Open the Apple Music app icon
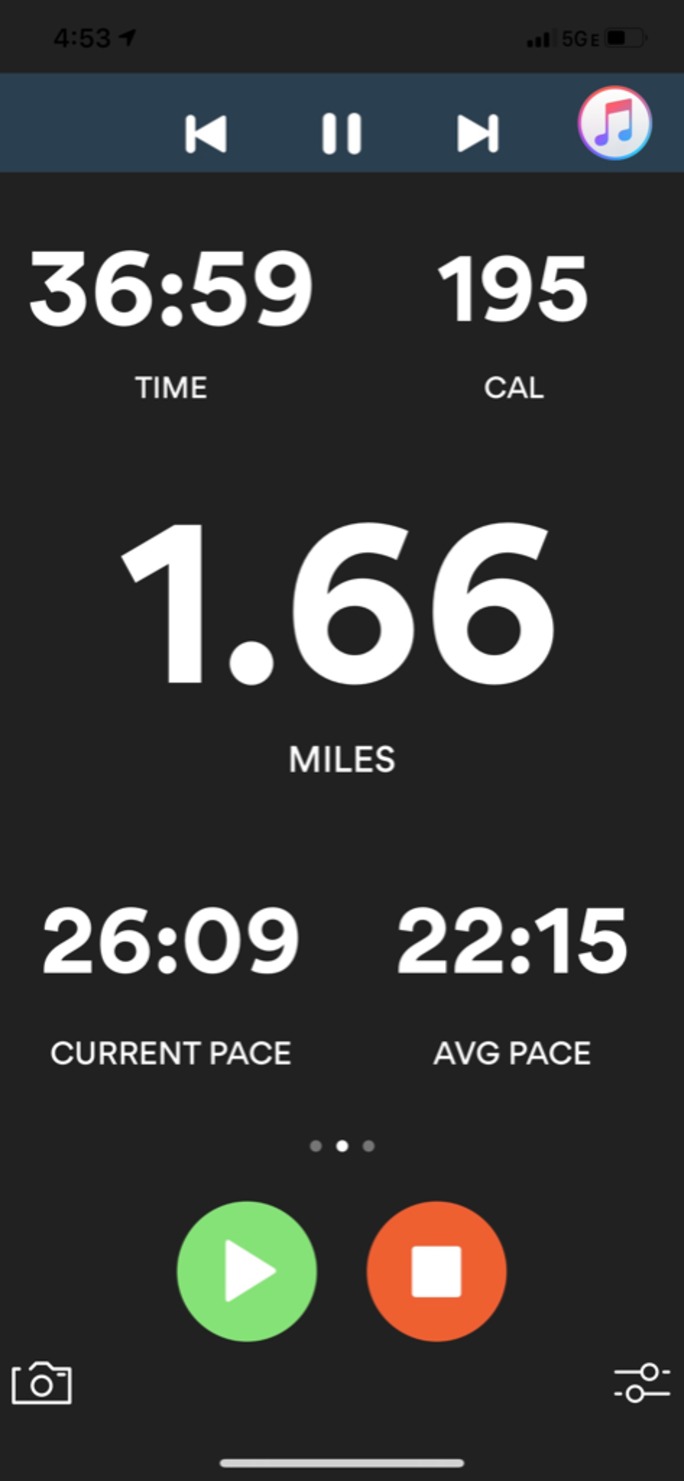This screenshot has width=684, height=1481. click(x=615, y=123)
